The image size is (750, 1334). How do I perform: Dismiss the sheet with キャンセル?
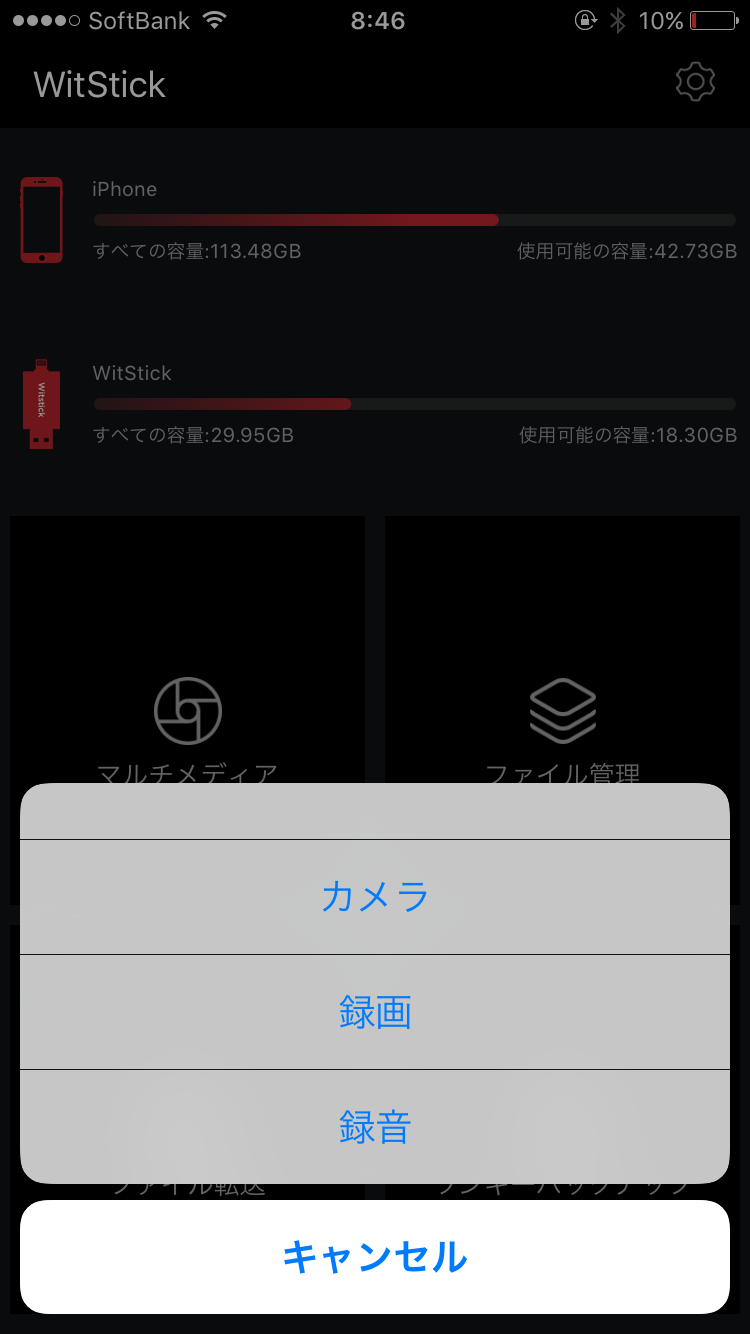tap(375, 1257)
